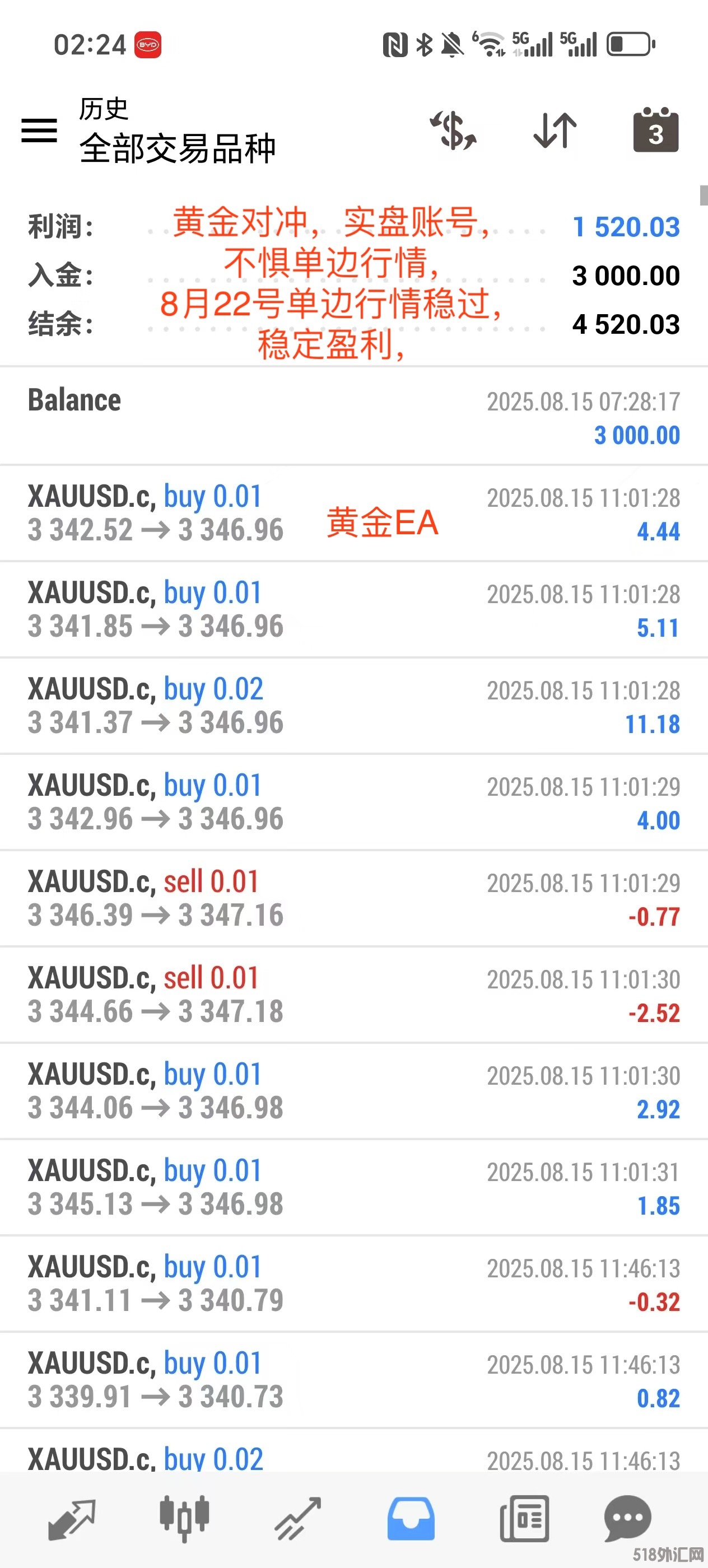Expand the buy 0.02 trade with 11.18 profit
The width and height of the screenshot is (708, 1568).
(x=353, y=706)
